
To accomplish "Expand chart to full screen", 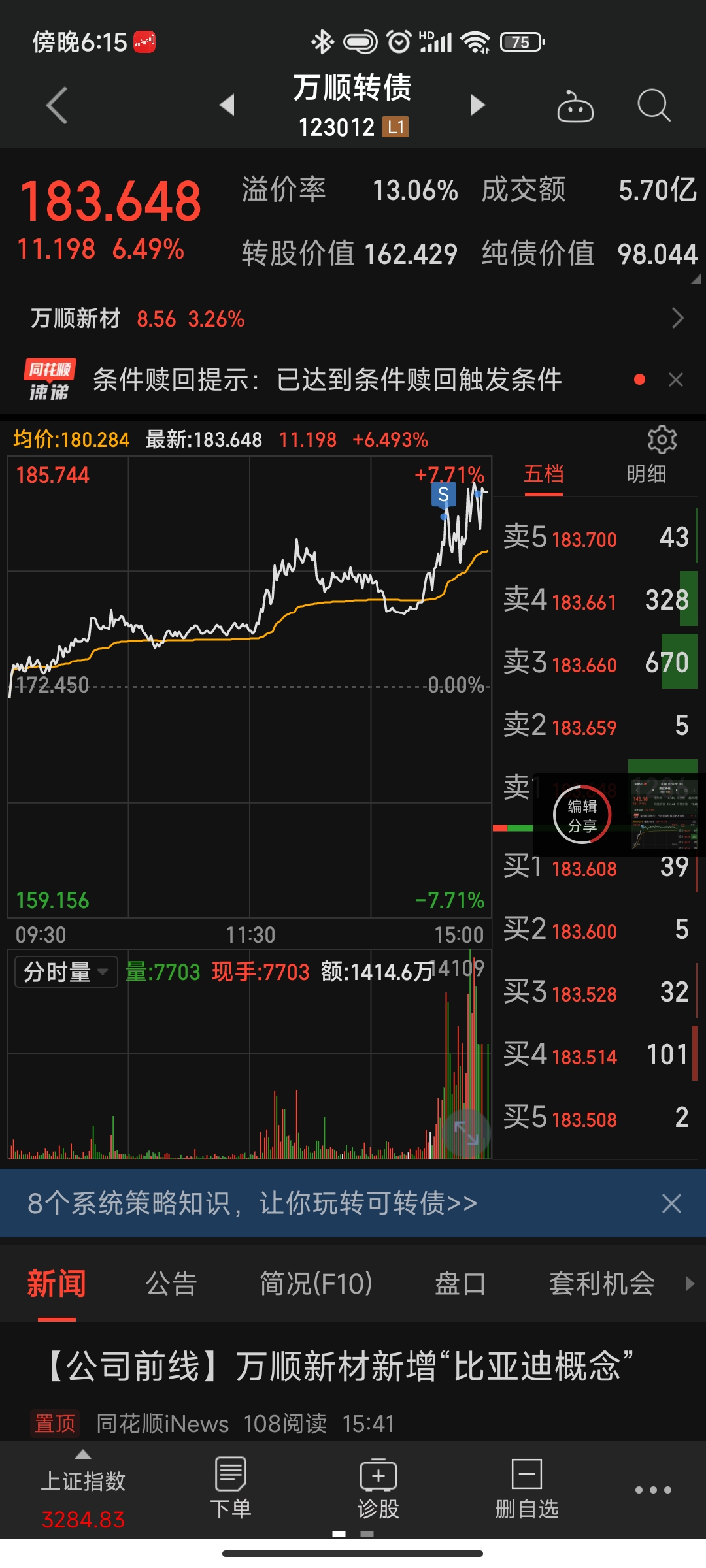I will (x=466, y=1132).
